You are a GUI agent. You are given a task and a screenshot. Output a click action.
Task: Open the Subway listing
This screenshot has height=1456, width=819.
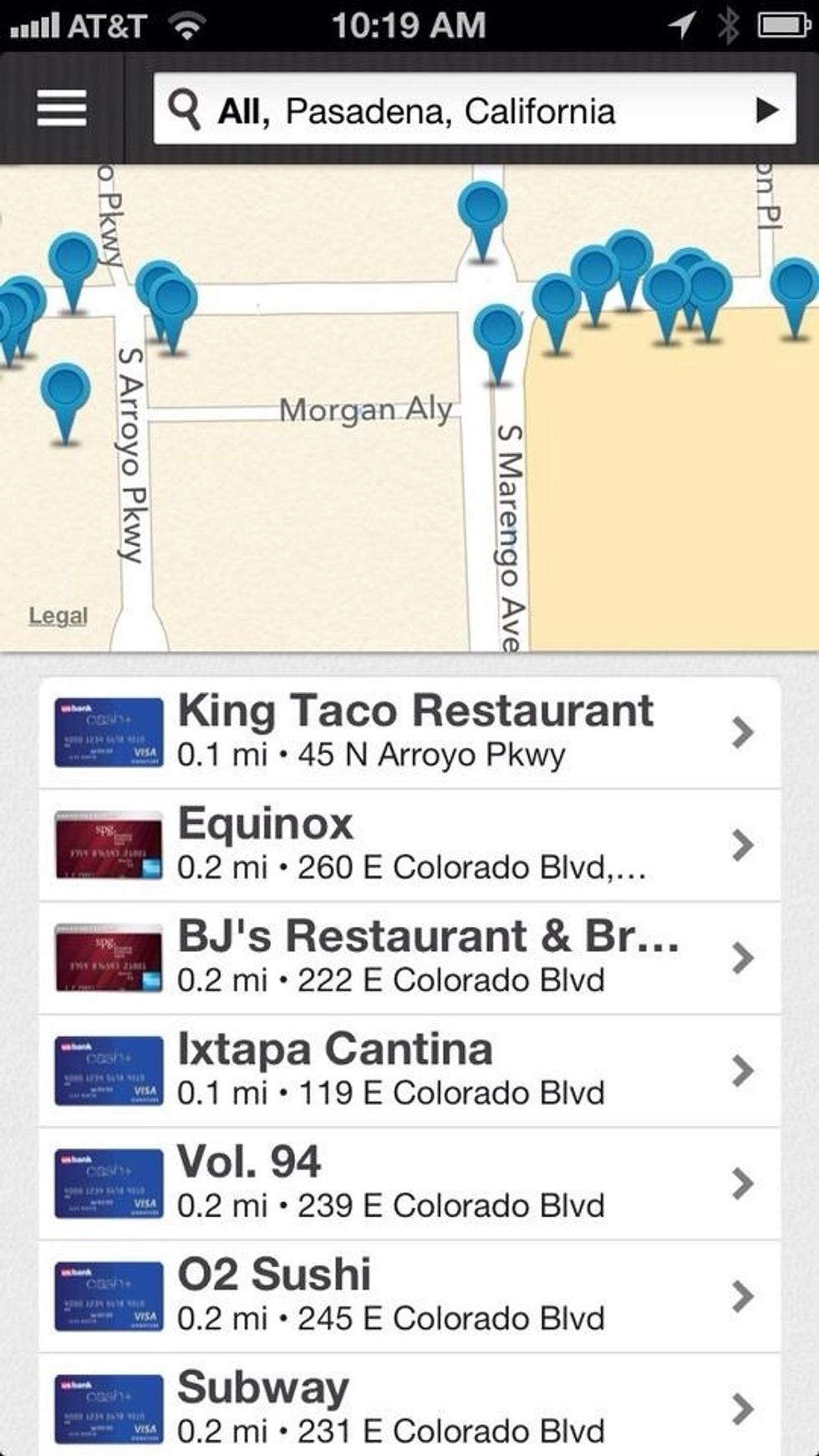[409, 1408]
